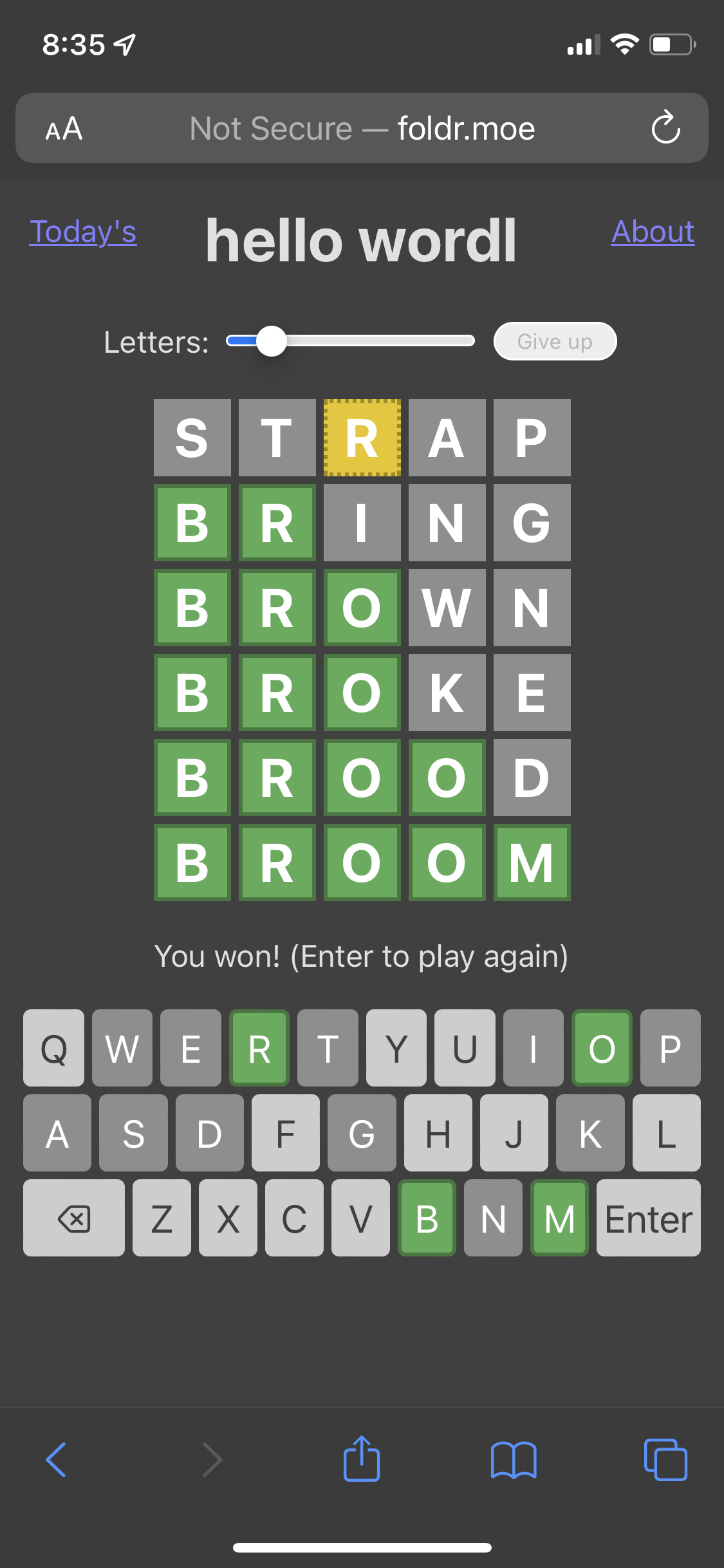
Task: Show open Safari tabs
Action: [x=665, y=1459]
